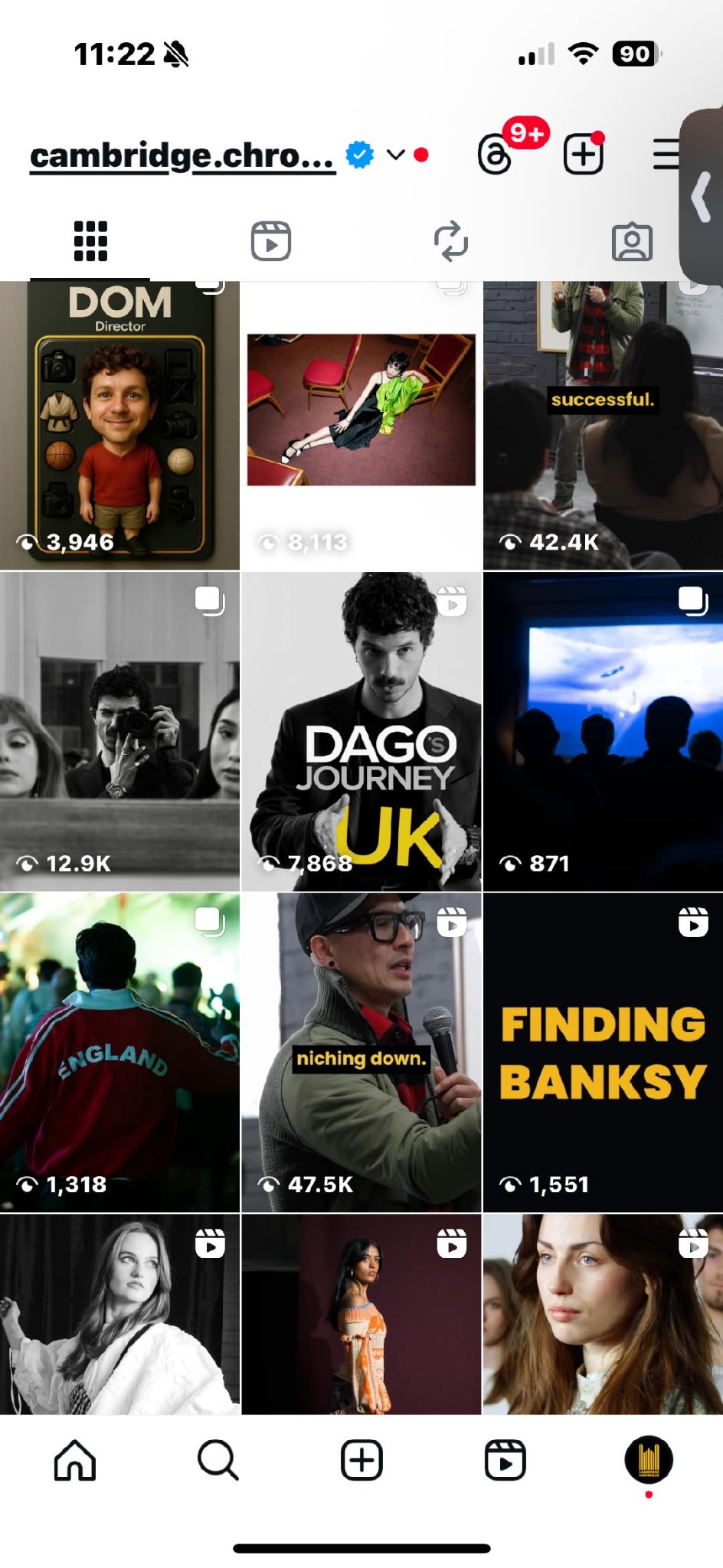Open the Reels feed from bottom navigation
Viewport: 723px width, 1568px height.
(505, 1460)
